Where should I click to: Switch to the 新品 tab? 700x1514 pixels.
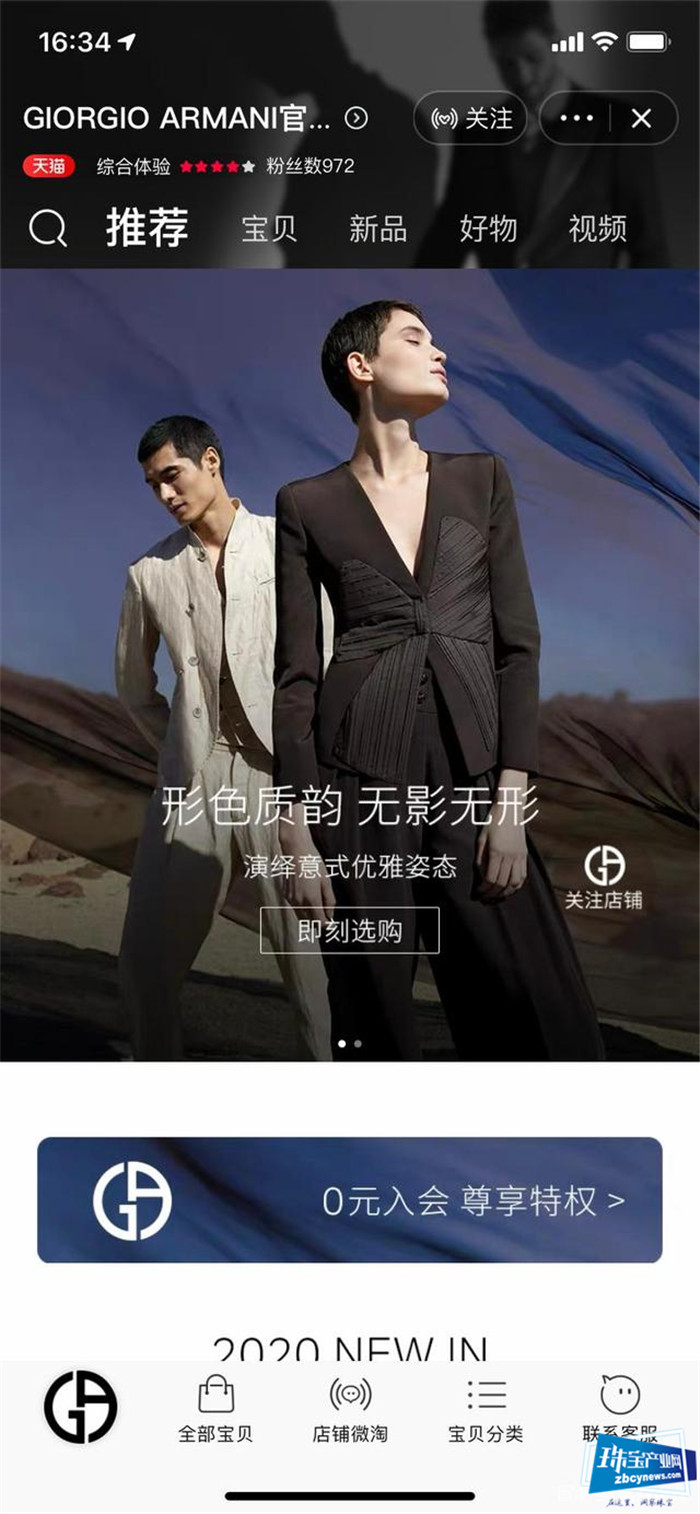coord(377,229)
